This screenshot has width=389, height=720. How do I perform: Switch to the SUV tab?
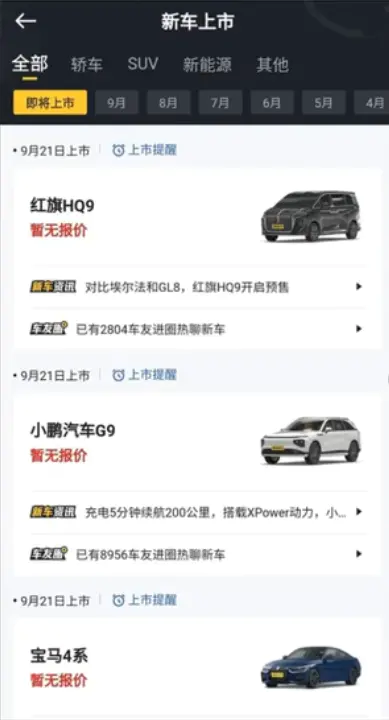143,64
